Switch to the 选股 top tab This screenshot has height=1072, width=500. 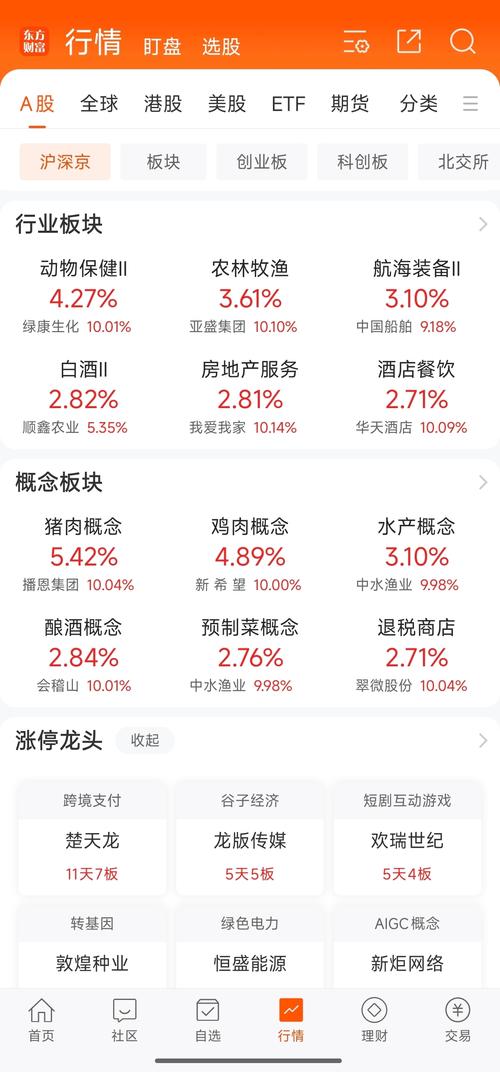(x=221, y=46)
